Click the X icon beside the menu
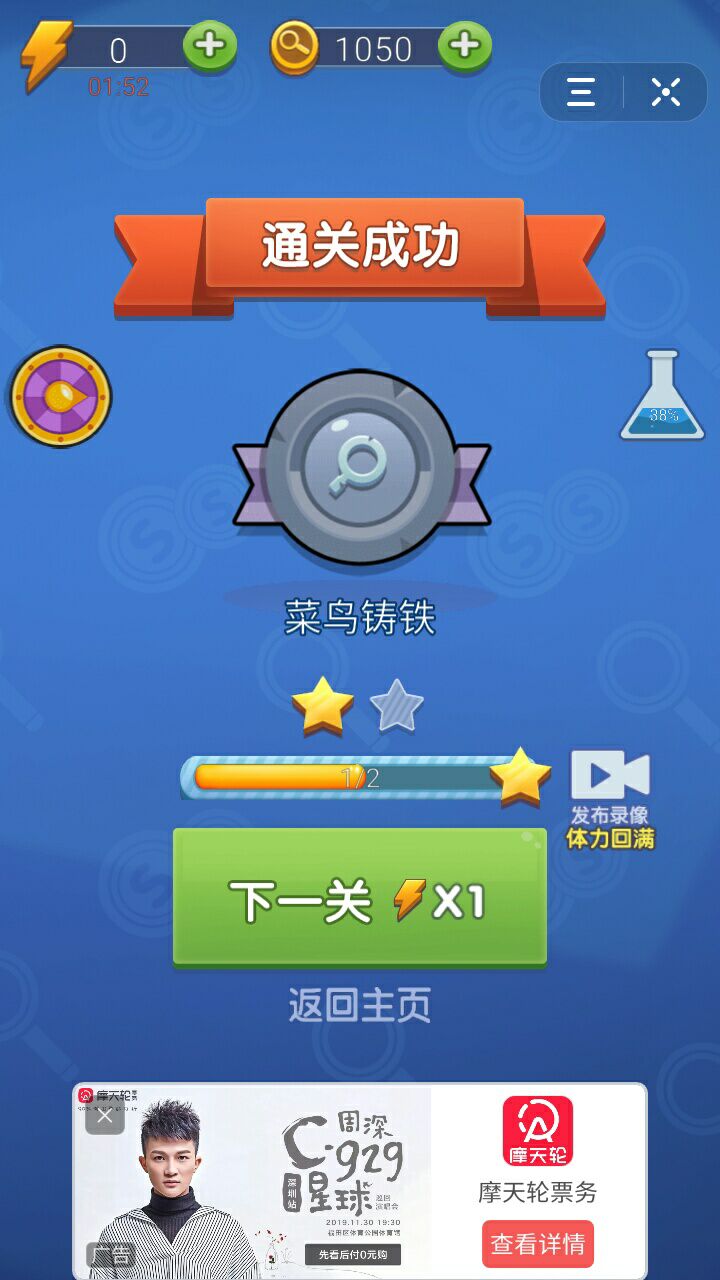The width and height of the screenshot is (720, 1280). [x=665, y=91]
